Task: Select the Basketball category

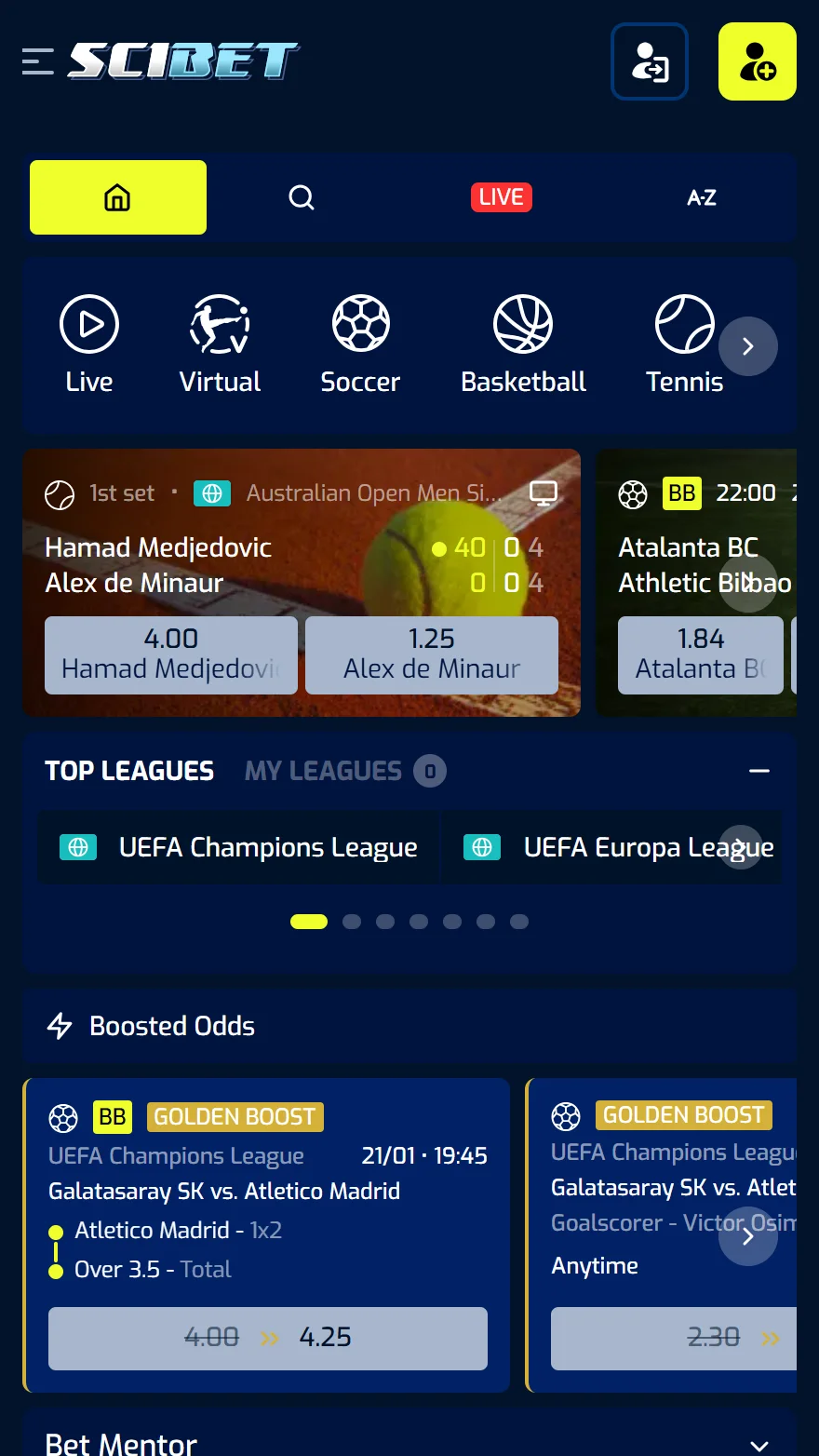Action: point(523,344)
